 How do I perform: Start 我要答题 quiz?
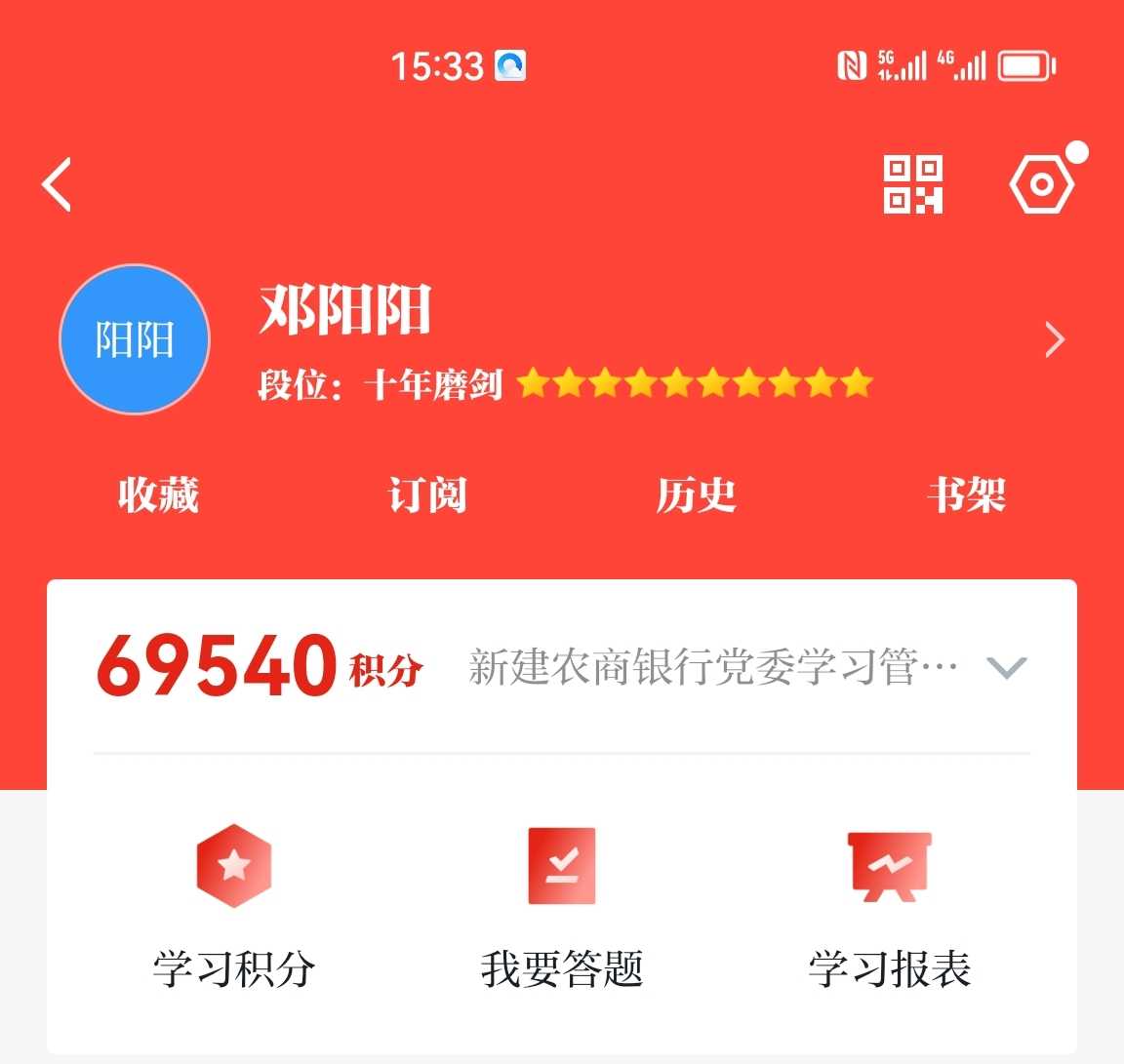click(562, 902)
